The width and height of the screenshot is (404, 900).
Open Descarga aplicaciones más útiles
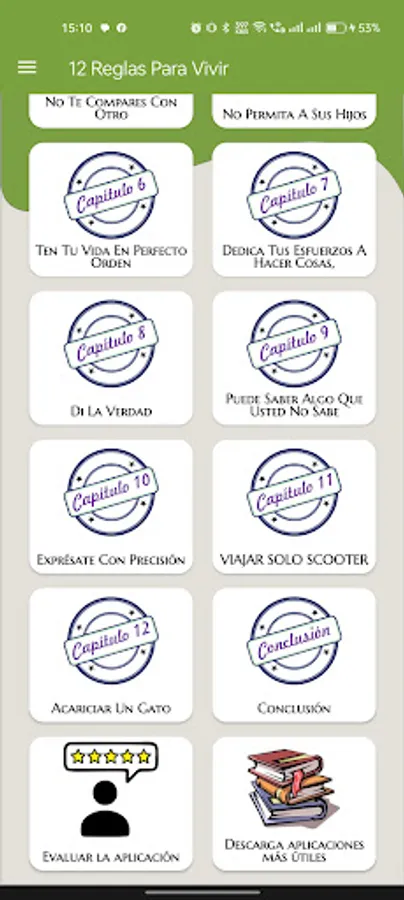[x=294, y=804]
